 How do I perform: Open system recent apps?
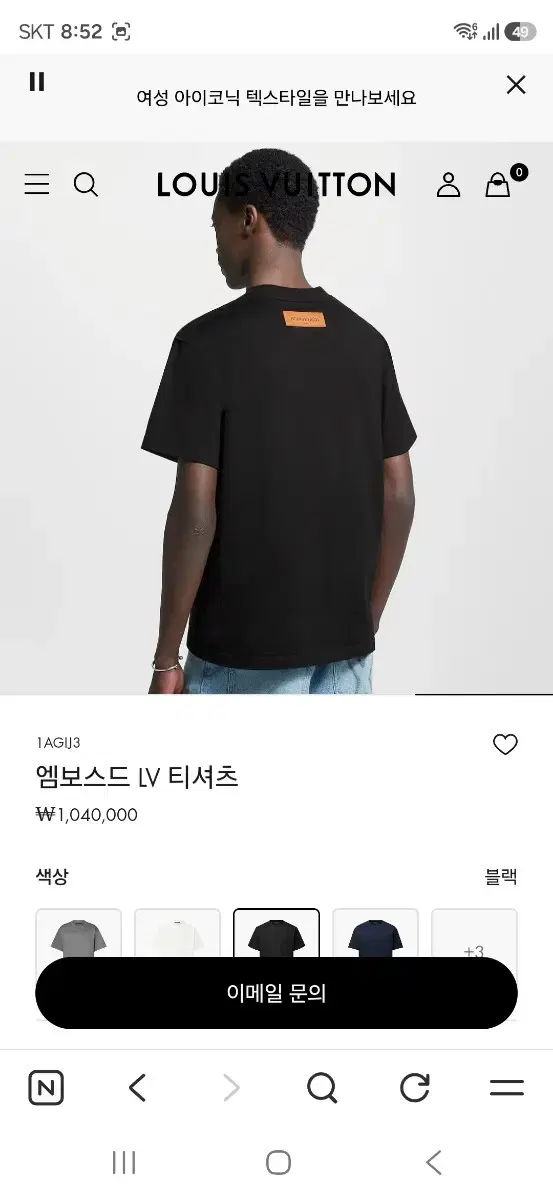point(124,1162)
